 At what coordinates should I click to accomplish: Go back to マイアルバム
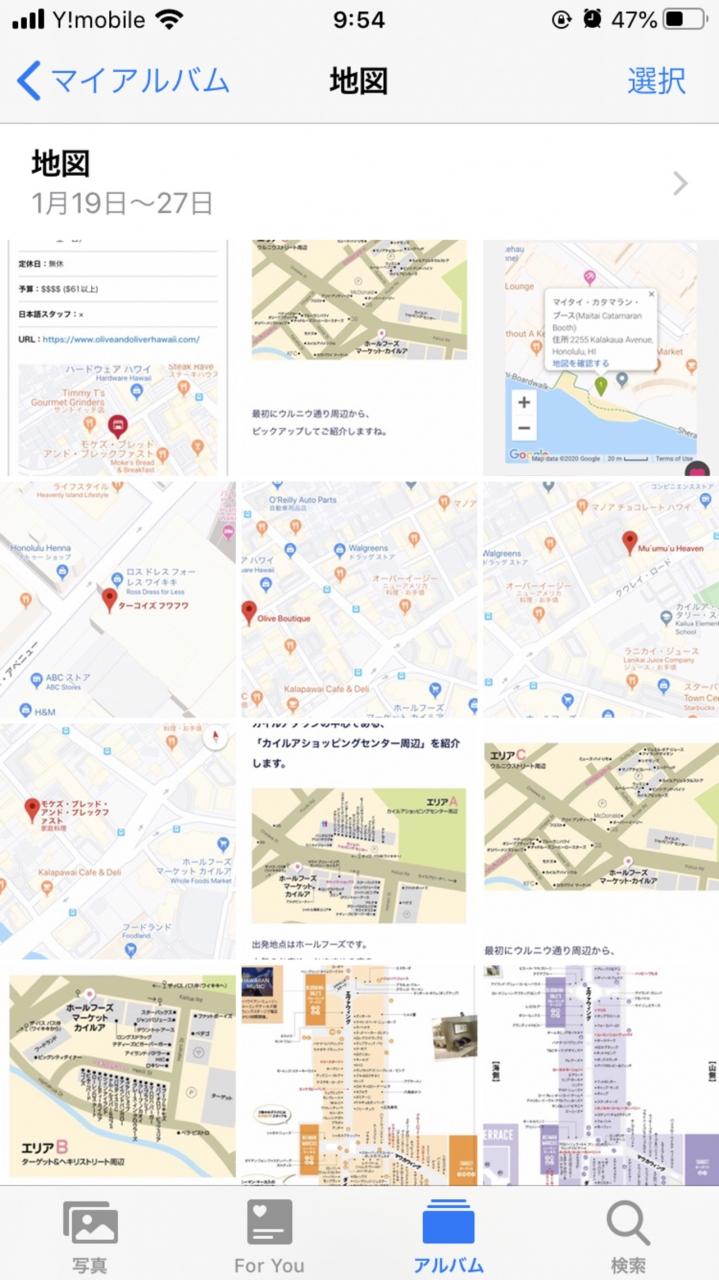(x=123, y=81)
